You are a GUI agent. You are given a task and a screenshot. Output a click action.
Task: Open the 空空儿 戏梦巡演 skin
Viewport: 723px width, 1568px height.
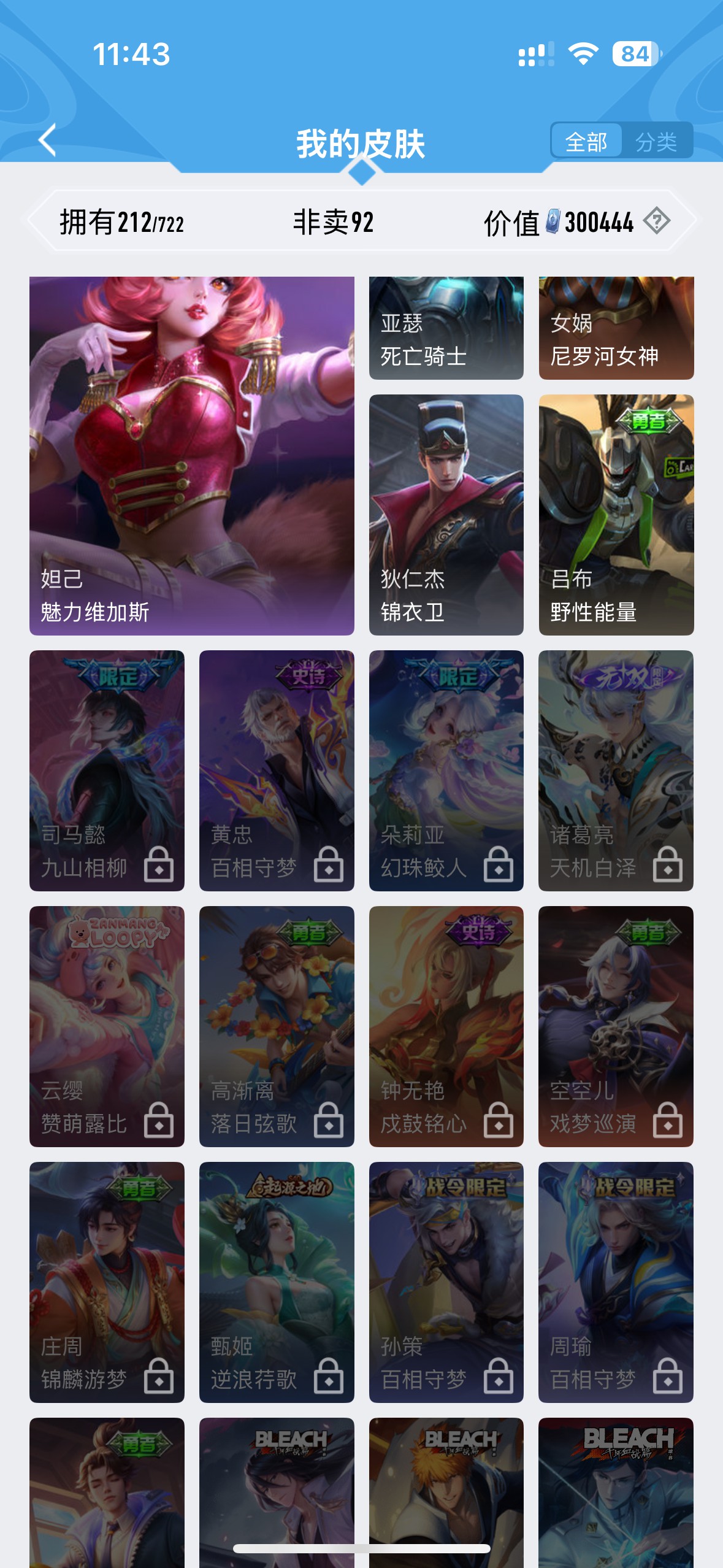pos(616,1026)
